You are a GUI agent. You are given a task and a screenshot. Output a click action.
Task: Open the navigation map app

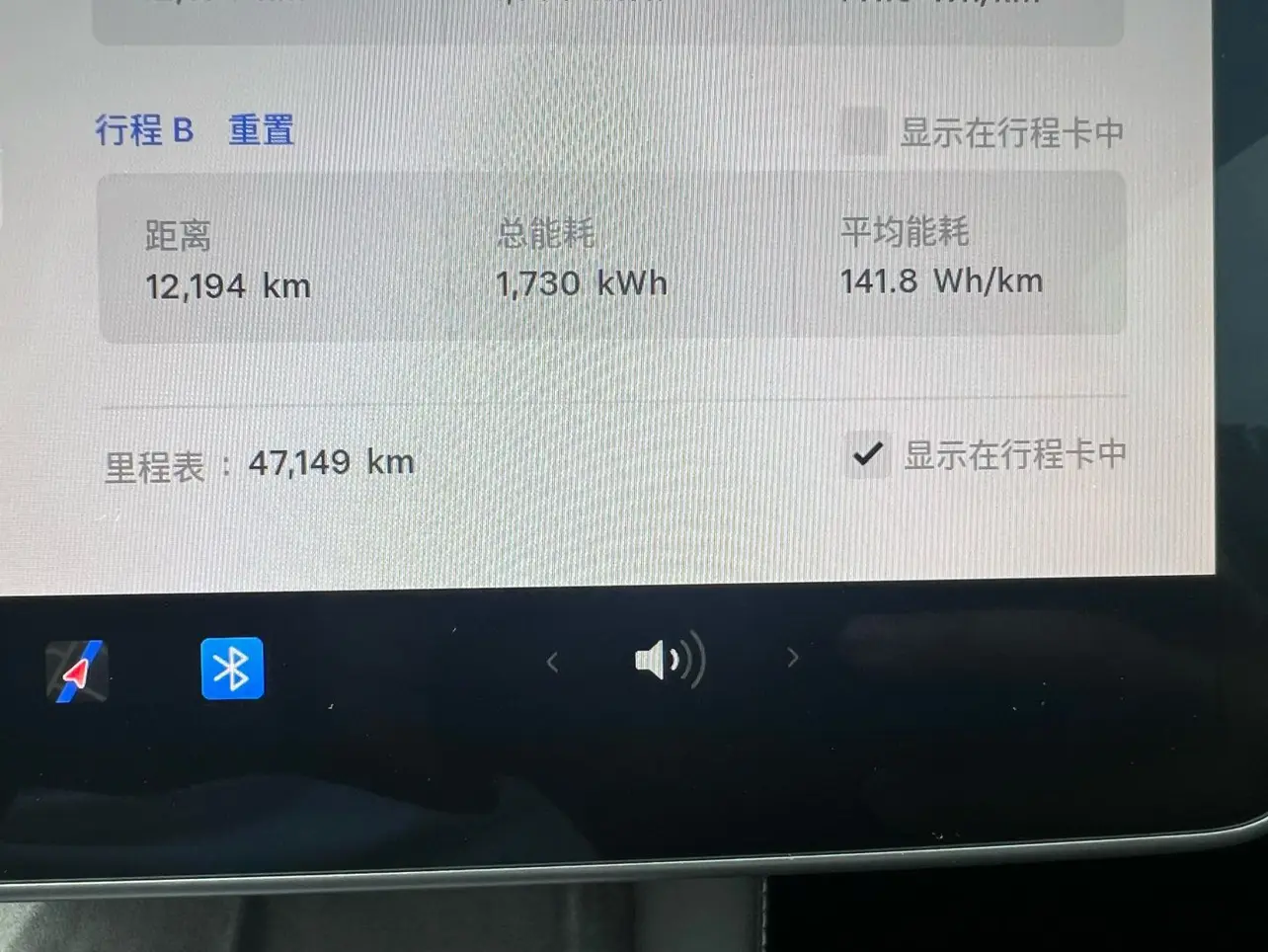(x=77, y=672)
